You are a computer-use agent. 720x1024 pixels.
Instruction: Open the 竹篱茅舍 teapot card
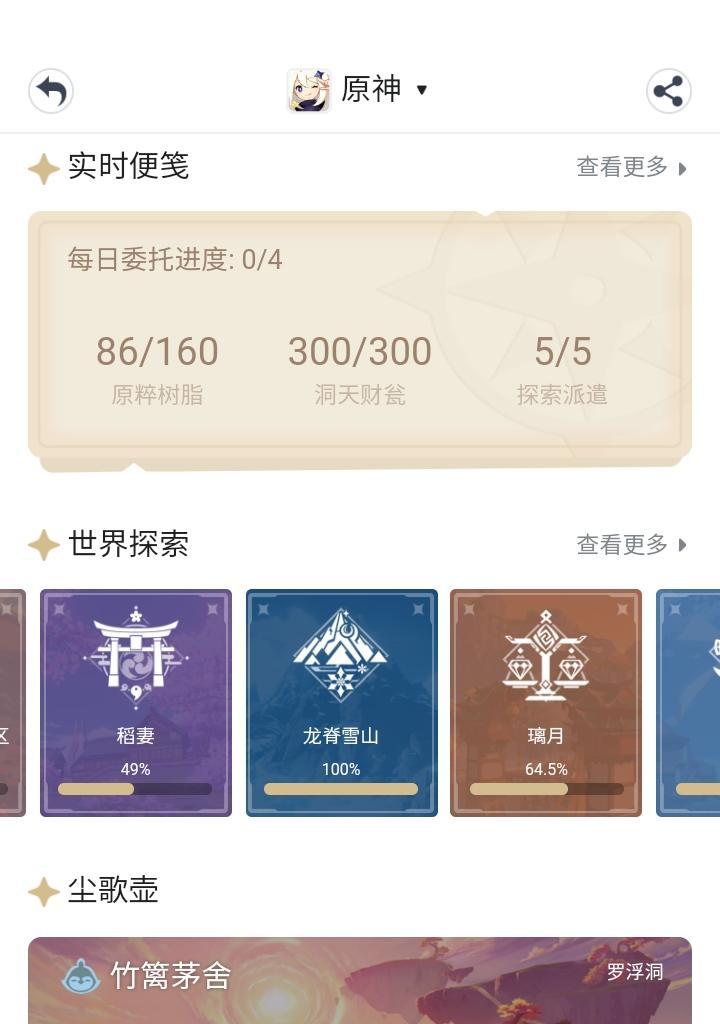coord(359,980)
